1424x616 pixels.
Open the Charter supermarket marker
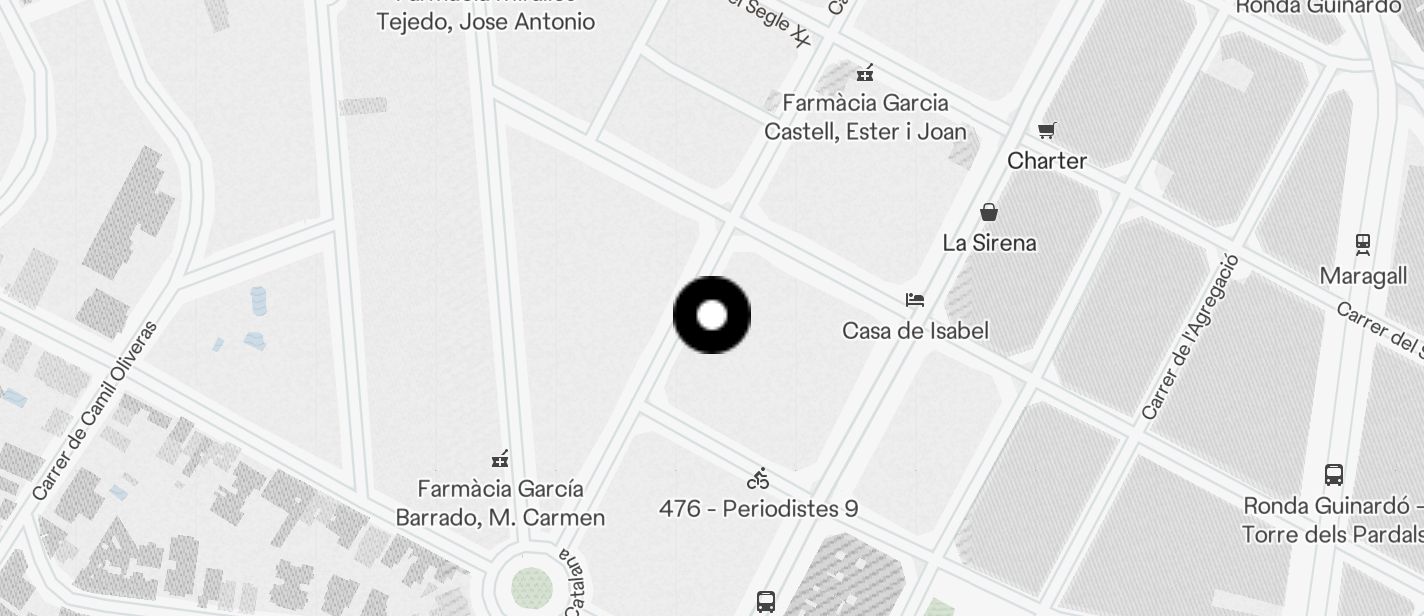1047,131
